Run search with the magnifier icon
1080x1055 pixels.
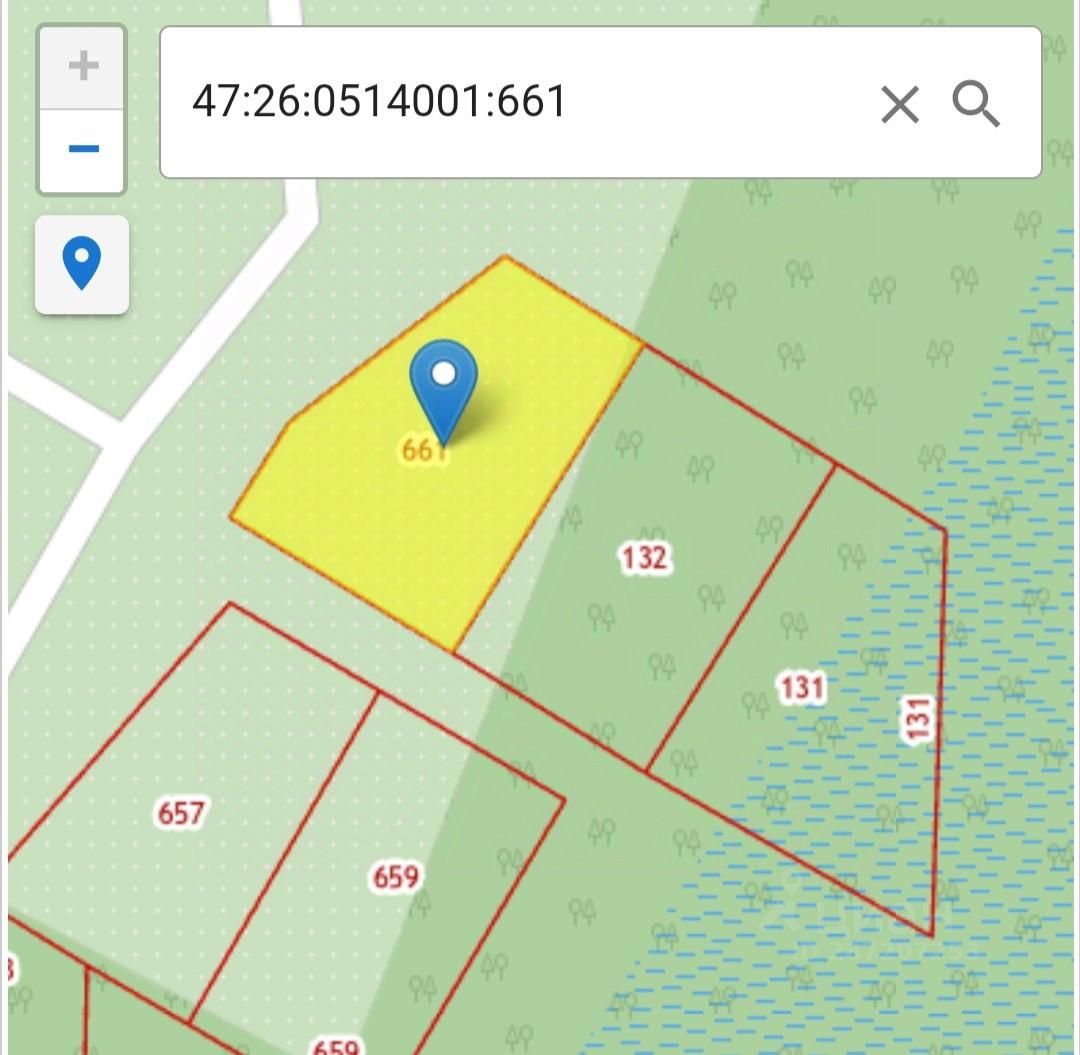(x=976, y=103)
